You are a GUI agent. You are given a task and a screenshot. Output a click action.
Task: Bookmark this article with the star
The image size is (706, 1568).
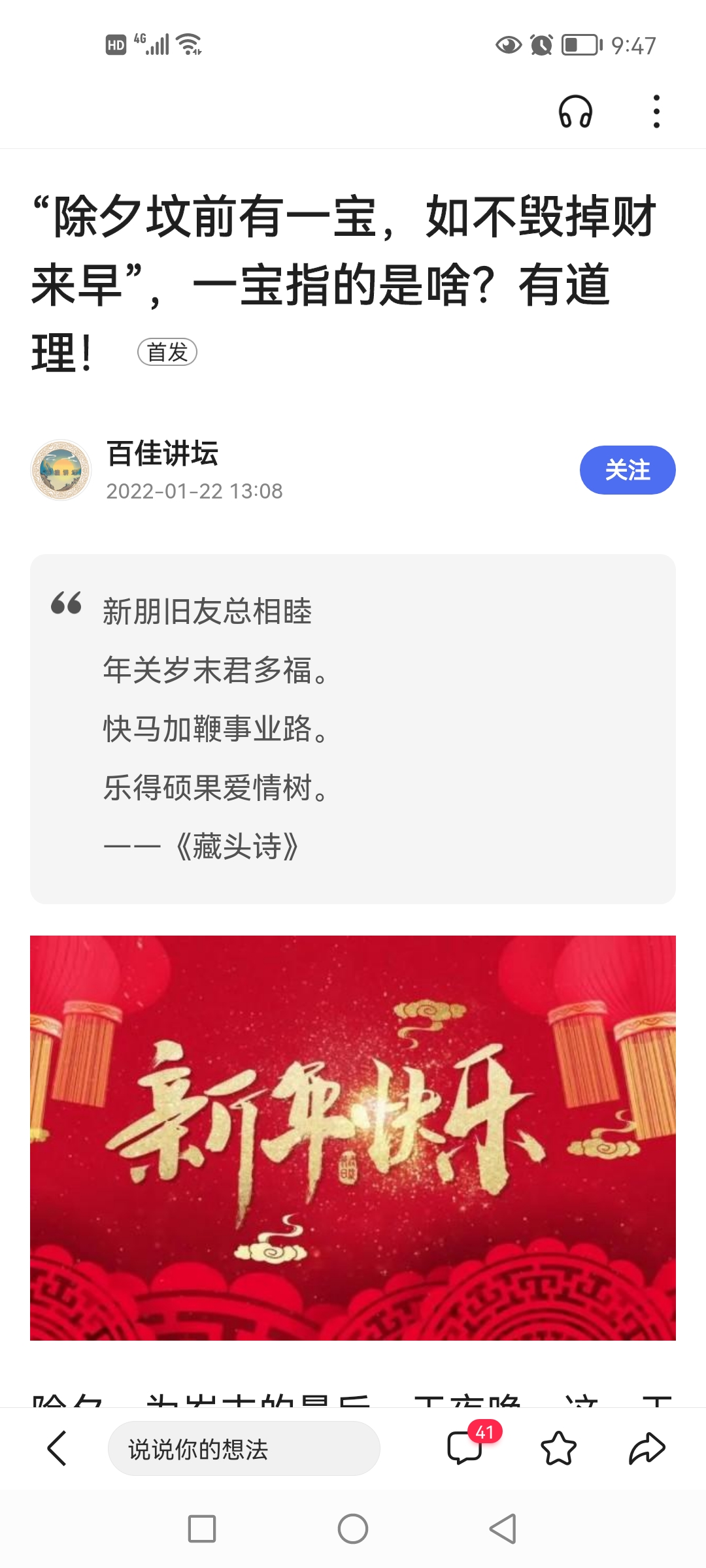tap(558, 1448)
